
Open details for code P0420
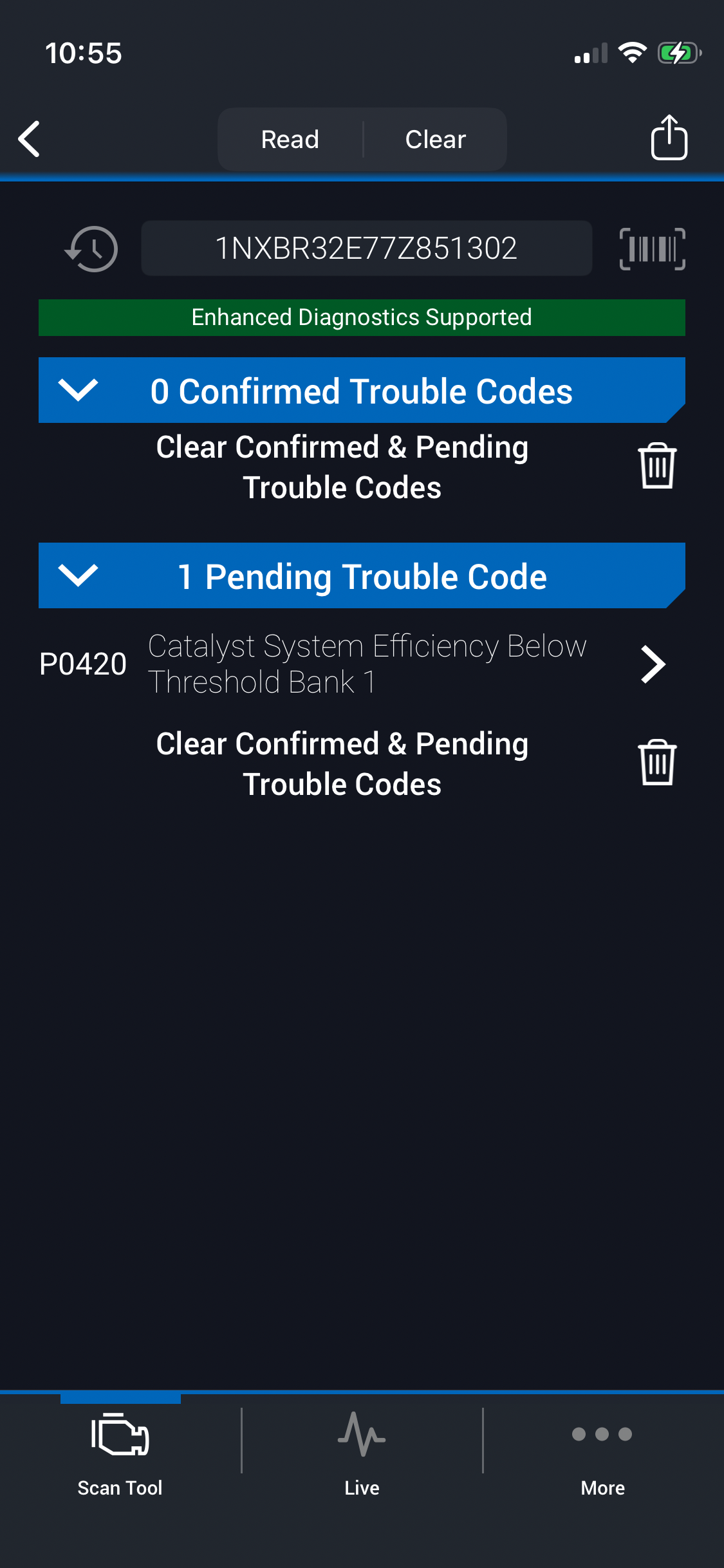point(653,664)
